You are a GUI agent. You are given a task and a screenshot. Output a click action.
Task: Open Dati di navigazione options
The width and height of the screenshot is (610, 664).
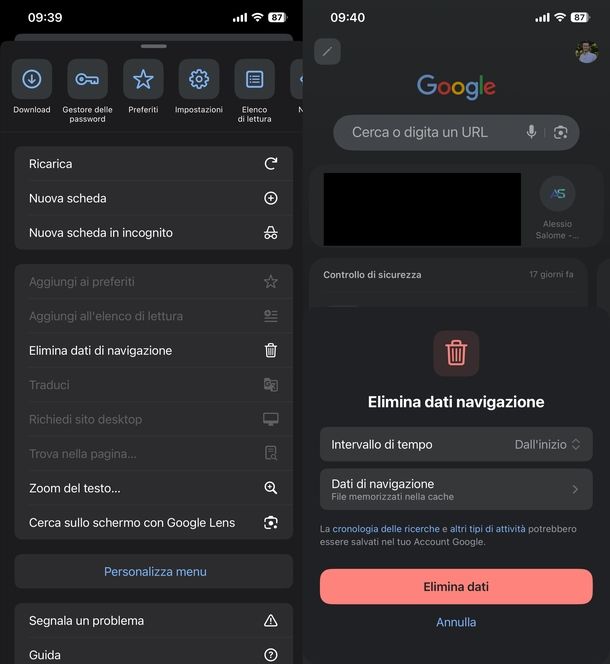456,489
